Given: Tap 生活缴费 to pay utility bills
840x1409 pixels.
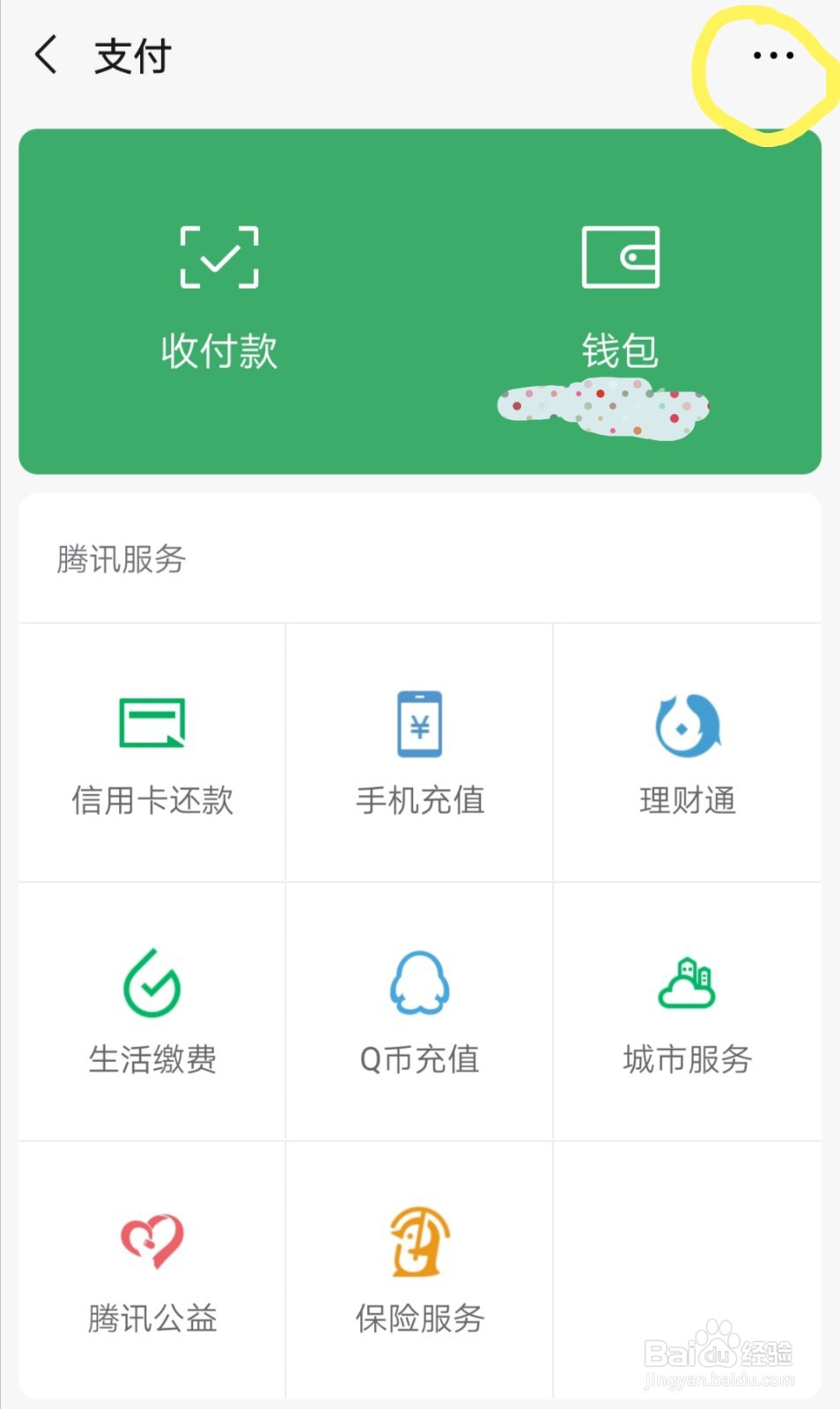Looking at the screenshot, I should point(152,1012).
